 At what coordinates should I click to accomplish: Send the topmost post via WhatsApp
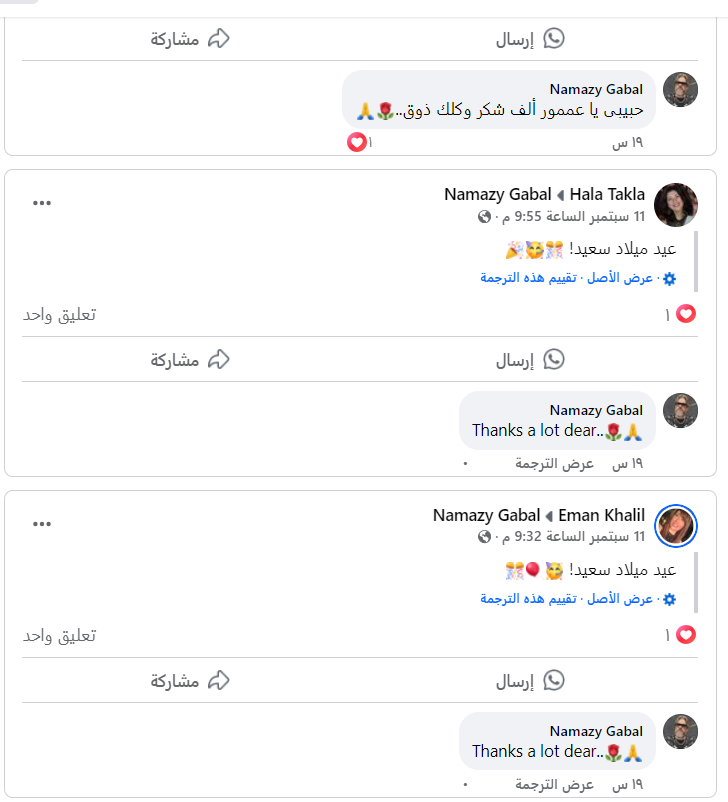point(530,39)
